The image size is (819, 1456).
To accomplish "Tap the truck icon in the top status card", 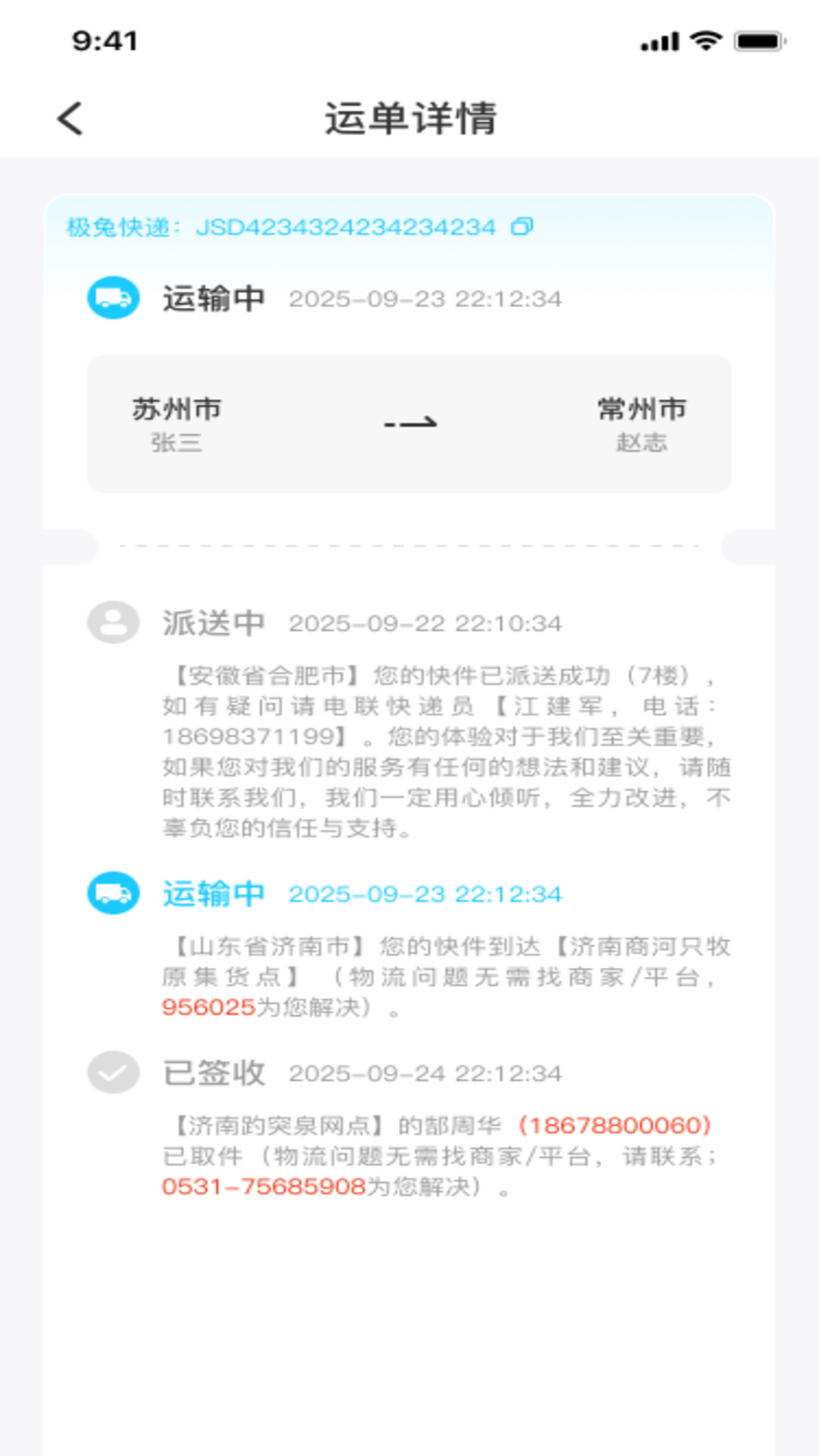I will (112, 298).
